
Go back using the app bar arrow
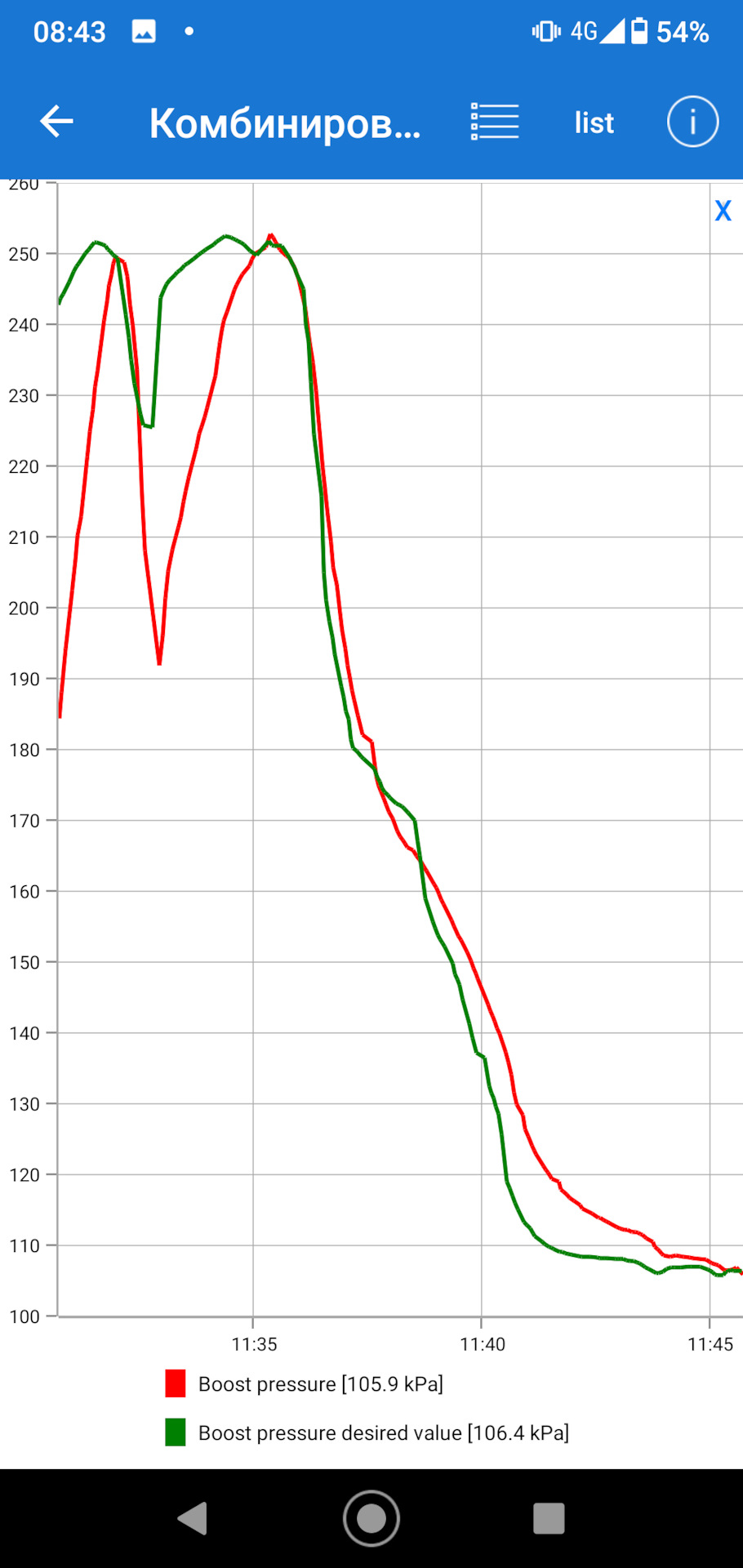tap(57, 122)
